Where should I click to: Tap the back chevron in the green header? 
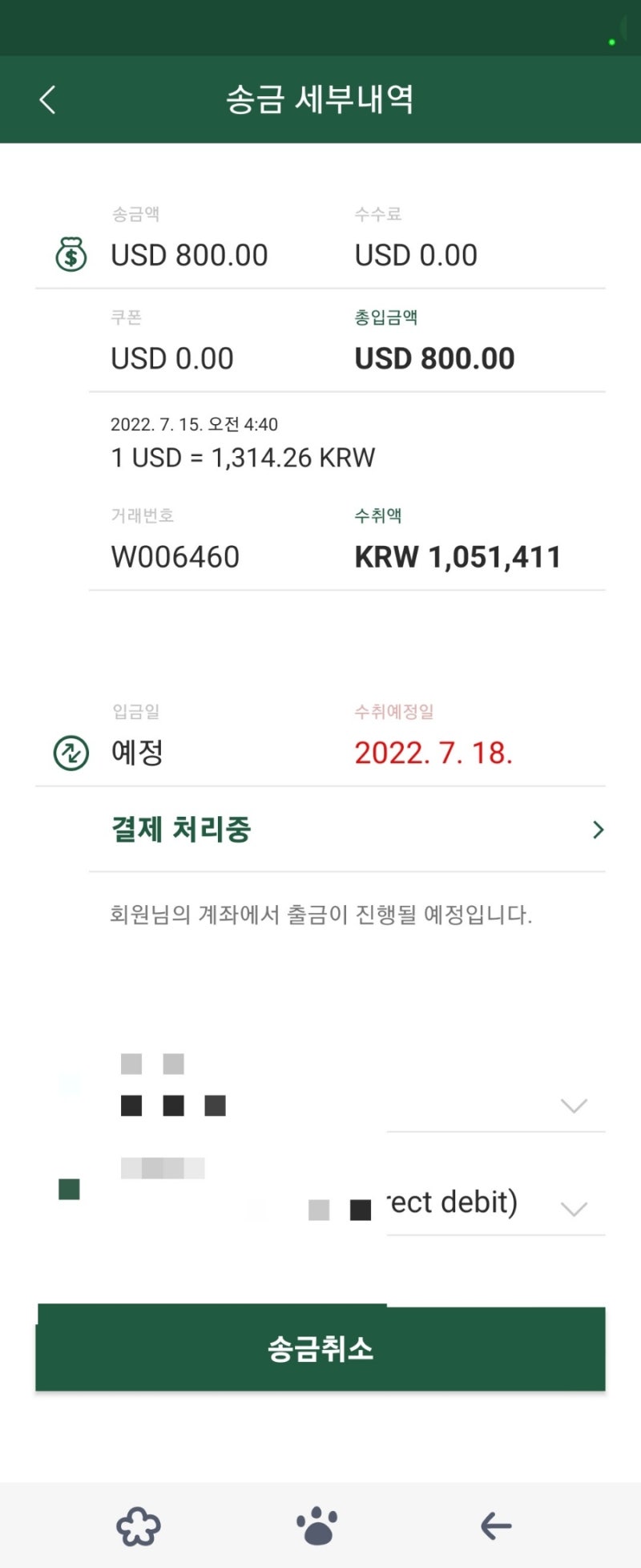pos(46,99)
